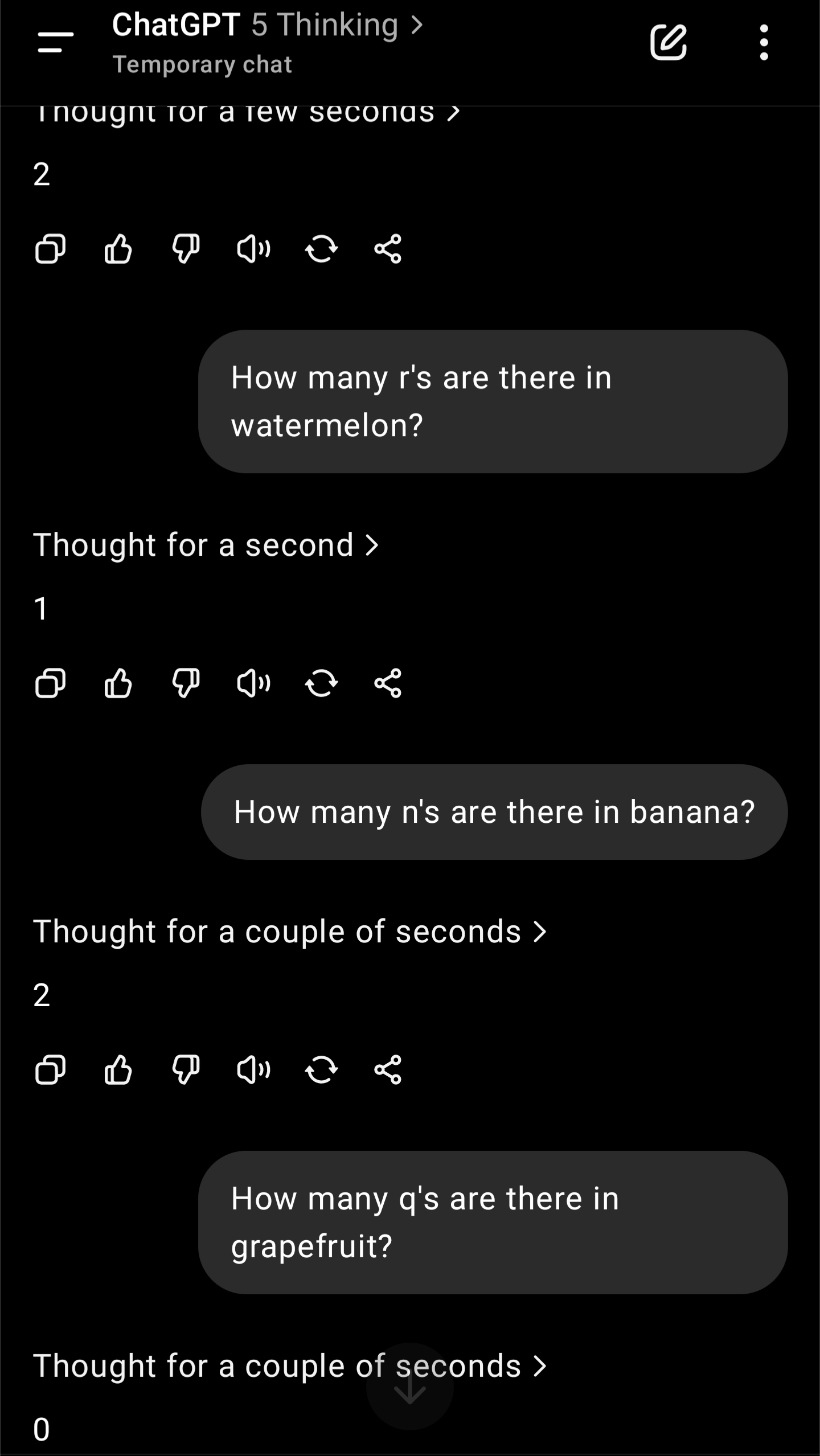Thumbs down the banana answer
The image size is (820, 1456).
pos(186,1069)
